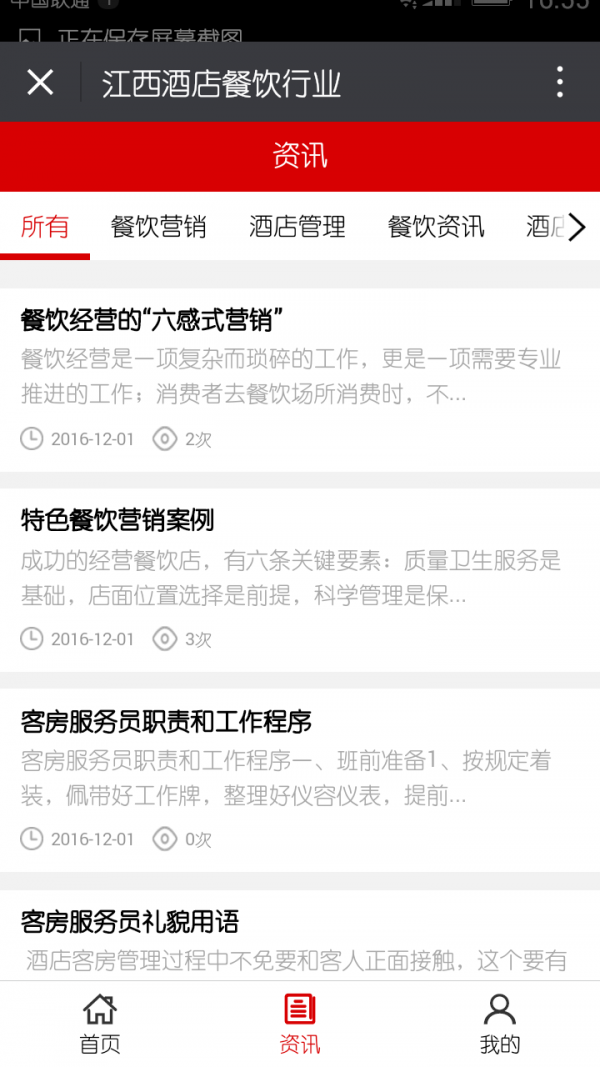Select the 所有 category tab
The image size is (600, 1067).
45,227
